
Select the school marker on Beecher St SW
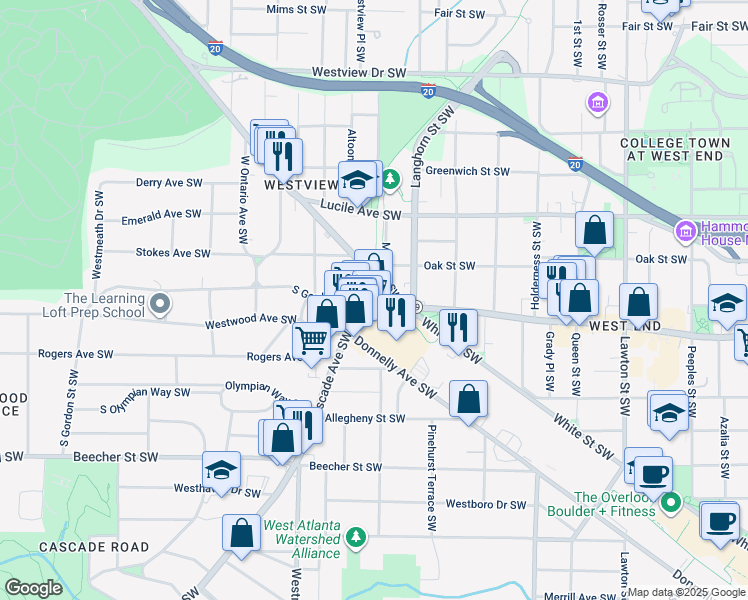pos(222,470)
